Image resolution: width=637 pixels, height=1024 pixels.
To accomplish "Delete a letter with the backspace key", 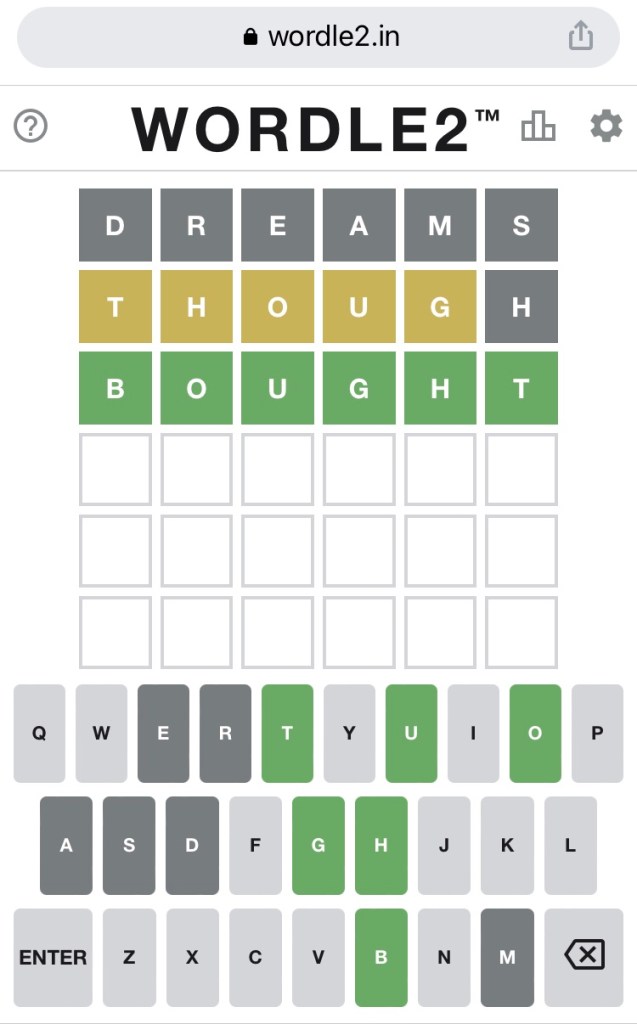I will tap(584, 957).
